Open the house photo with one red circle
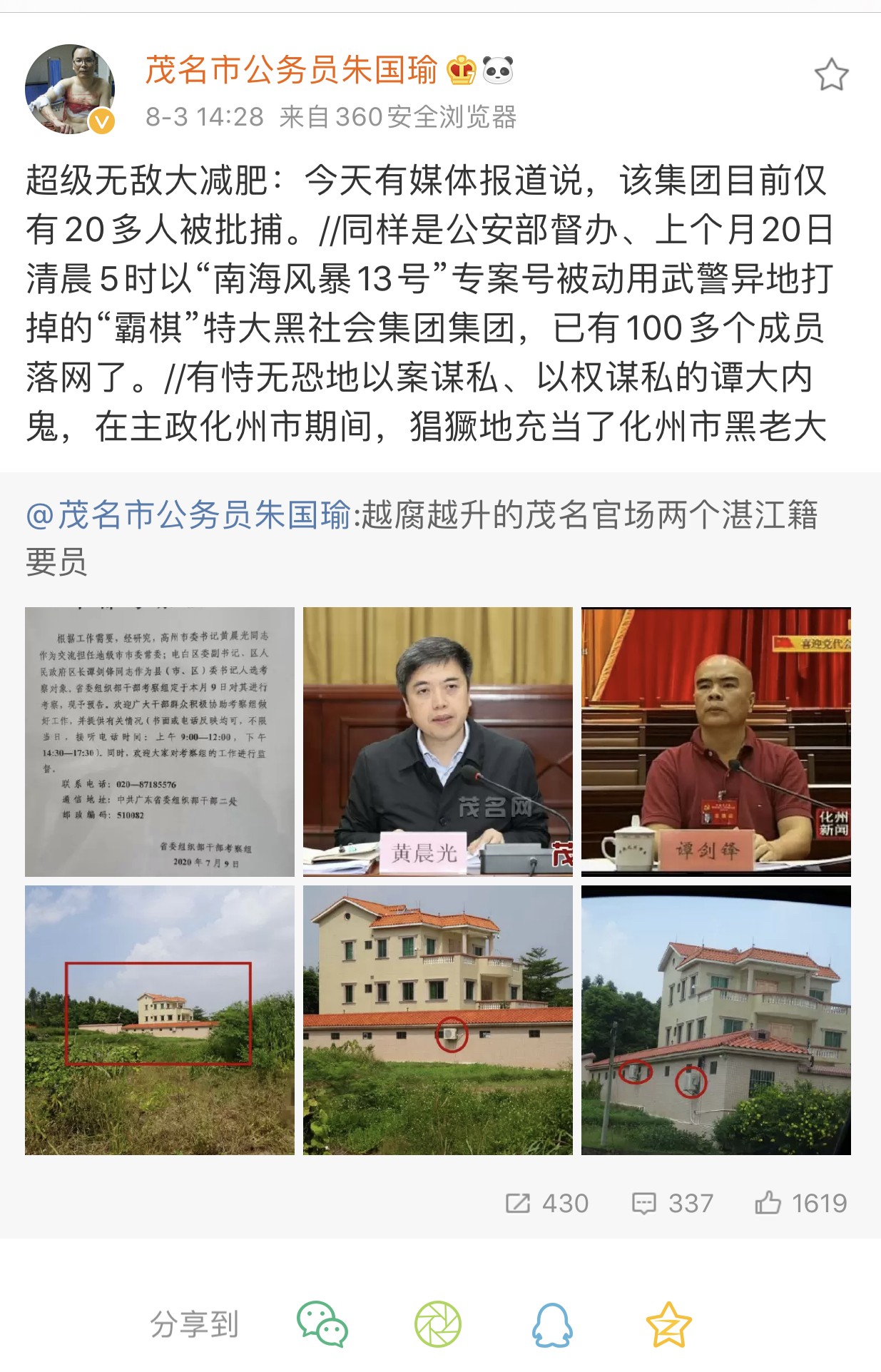The height and width of the screenshot is (1372, 881). coord(437,1020)
